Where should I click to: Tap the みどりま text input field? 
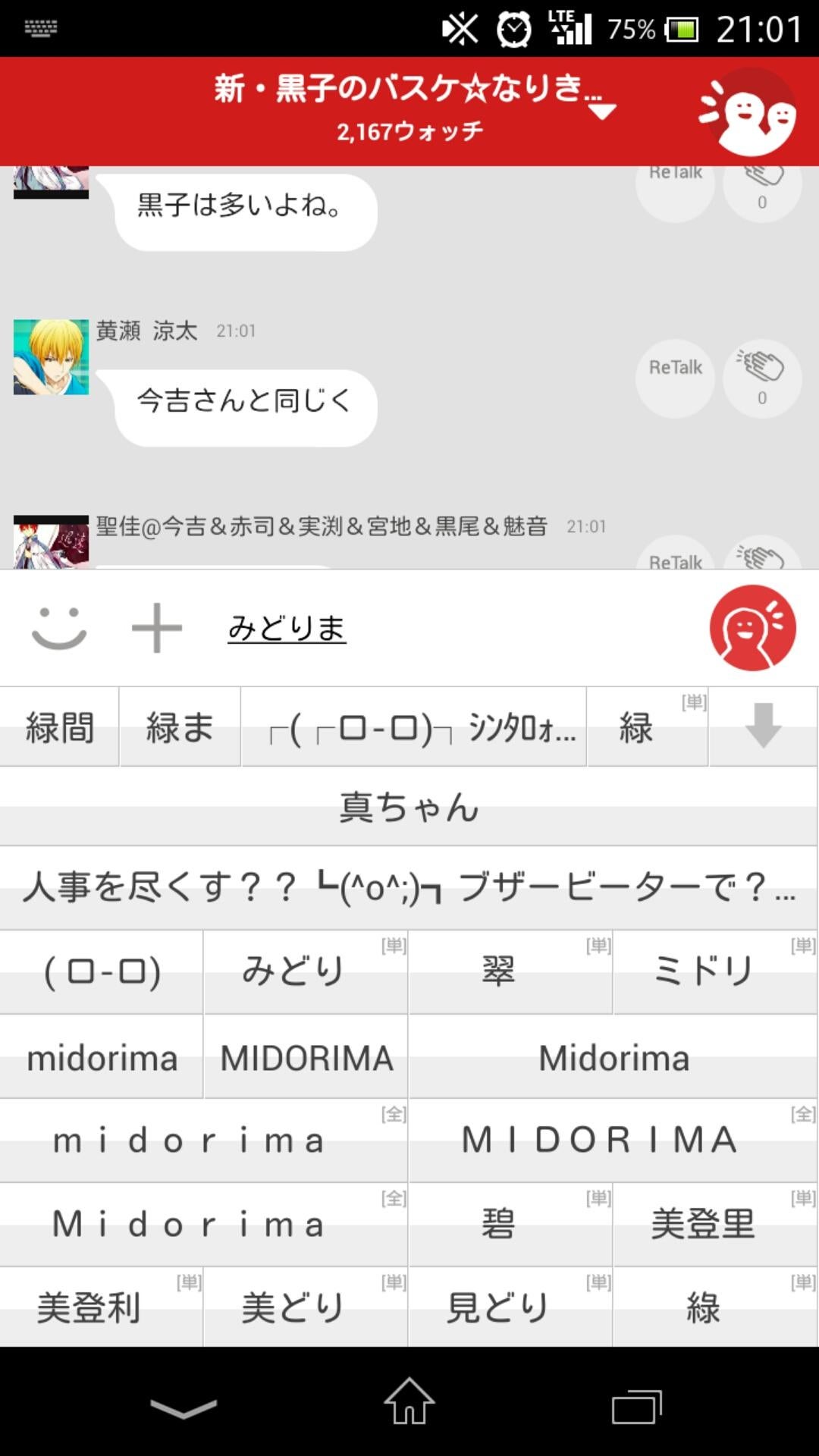287,628
